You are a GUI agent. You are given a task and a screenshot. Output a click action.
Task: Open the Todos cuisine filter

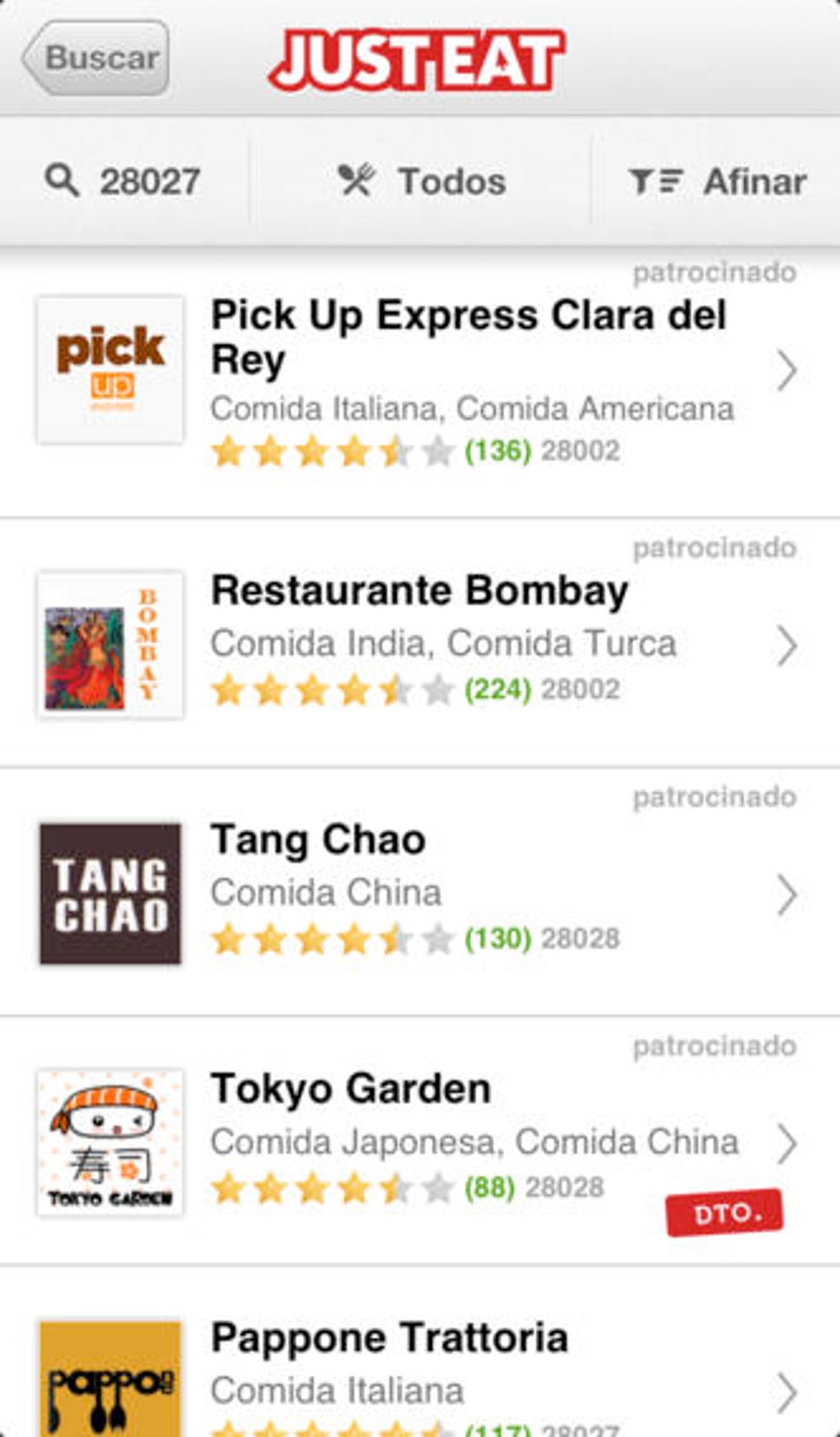click(422, 181)
